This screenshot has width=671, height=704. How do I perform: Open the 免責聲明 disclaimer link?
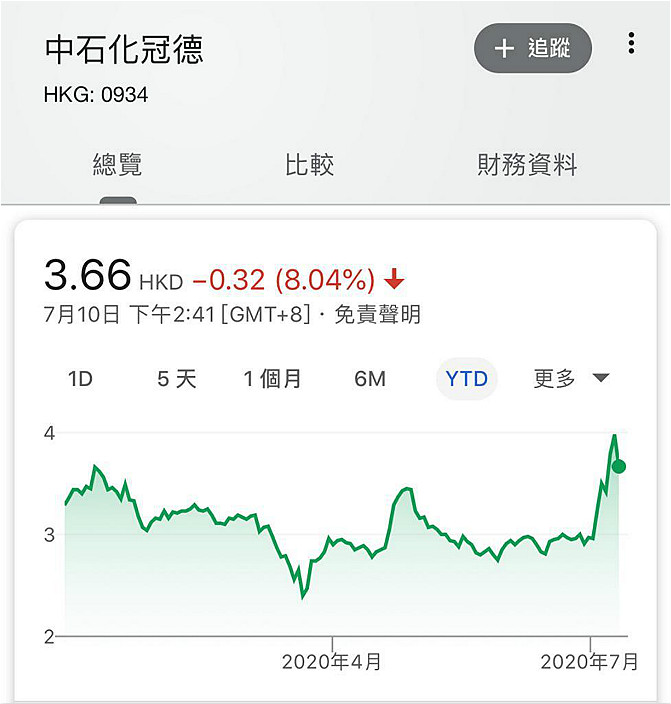coord(378,314)
